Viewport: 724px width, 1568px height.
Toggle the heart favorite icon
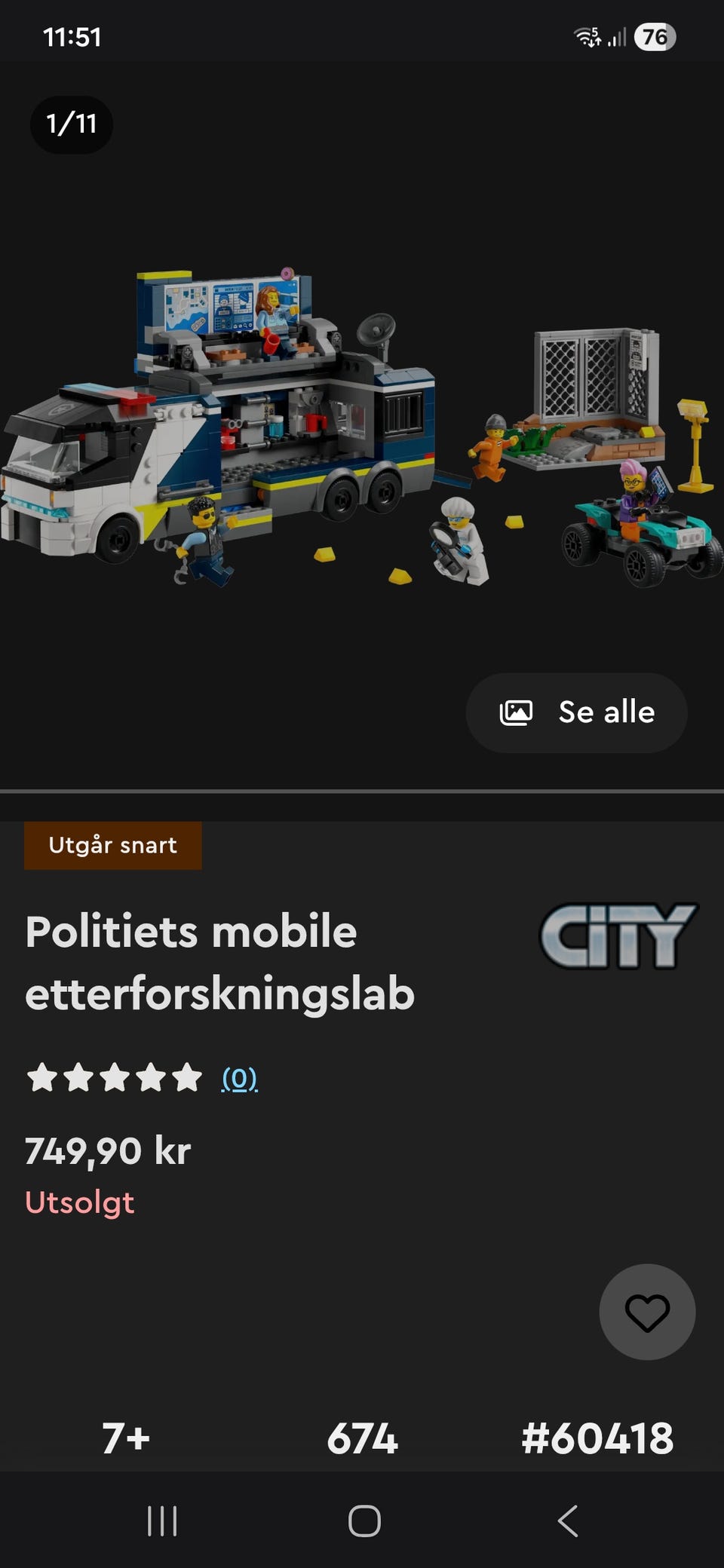646,1312
